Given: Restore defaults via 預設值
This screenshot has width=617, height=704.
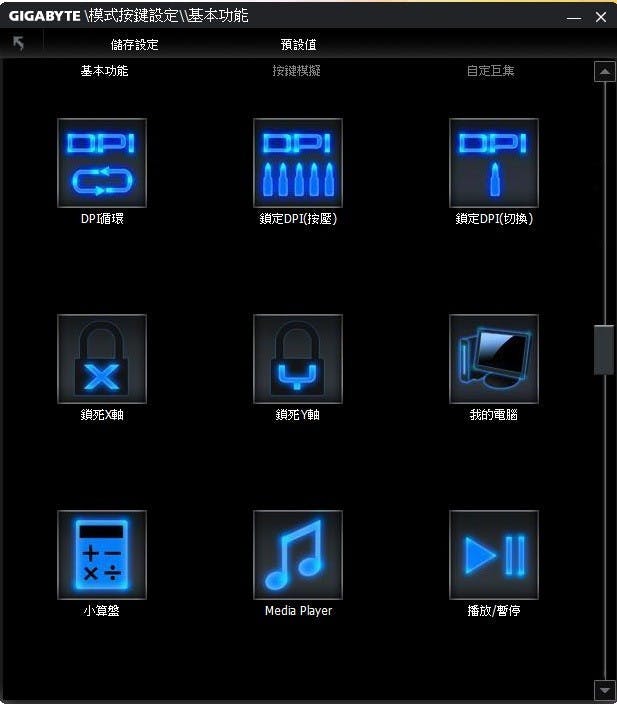Looking at the screenshot, I should coord(298,45).
